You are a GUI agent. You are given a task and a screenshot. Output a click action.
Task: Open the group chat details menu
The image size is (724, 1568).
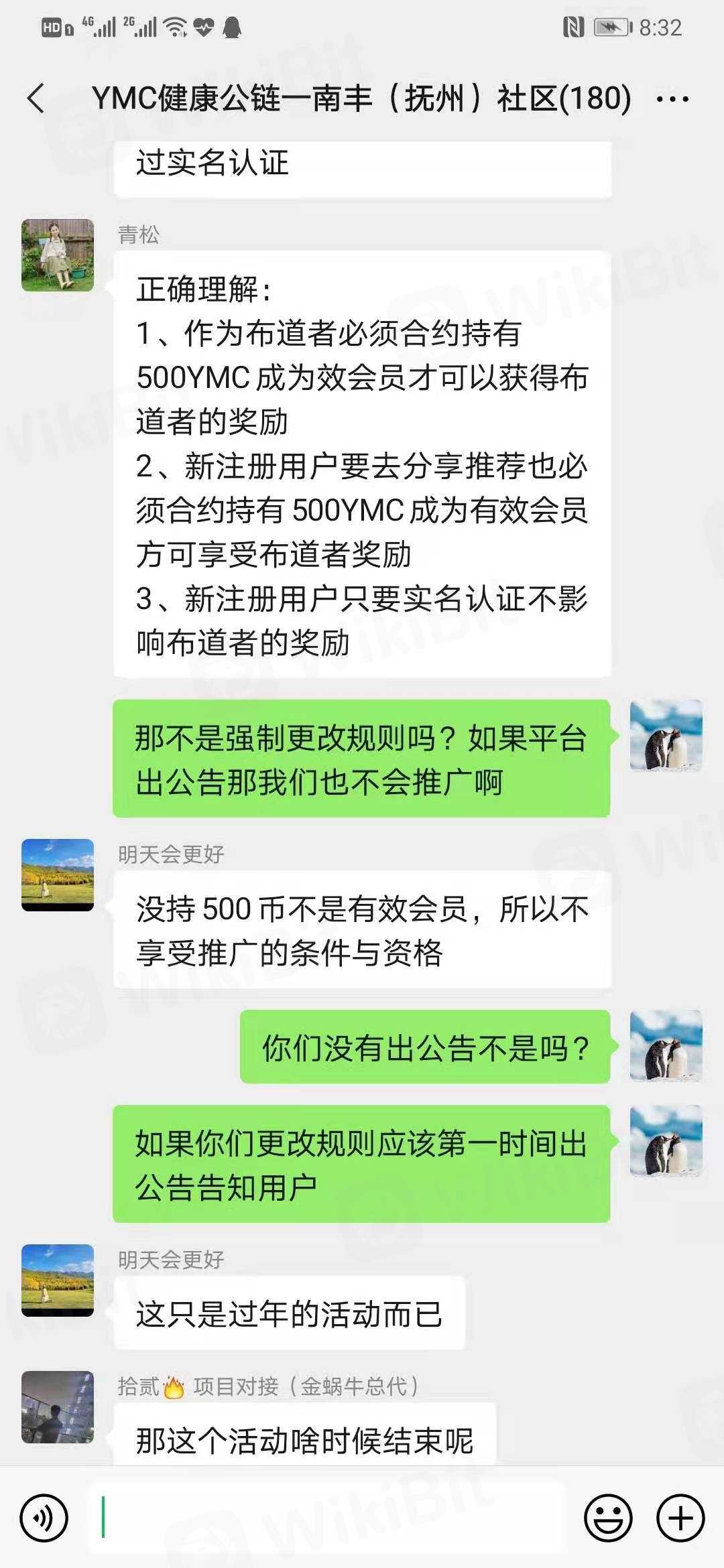[x=672, y=99]
